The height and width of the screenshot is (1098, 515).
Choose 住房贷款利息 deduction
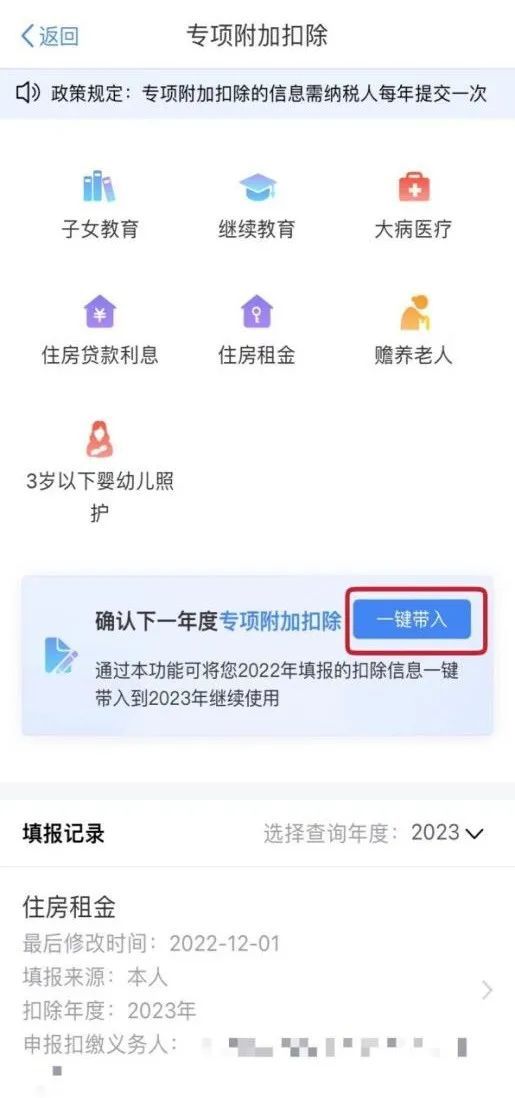(100, 331)
